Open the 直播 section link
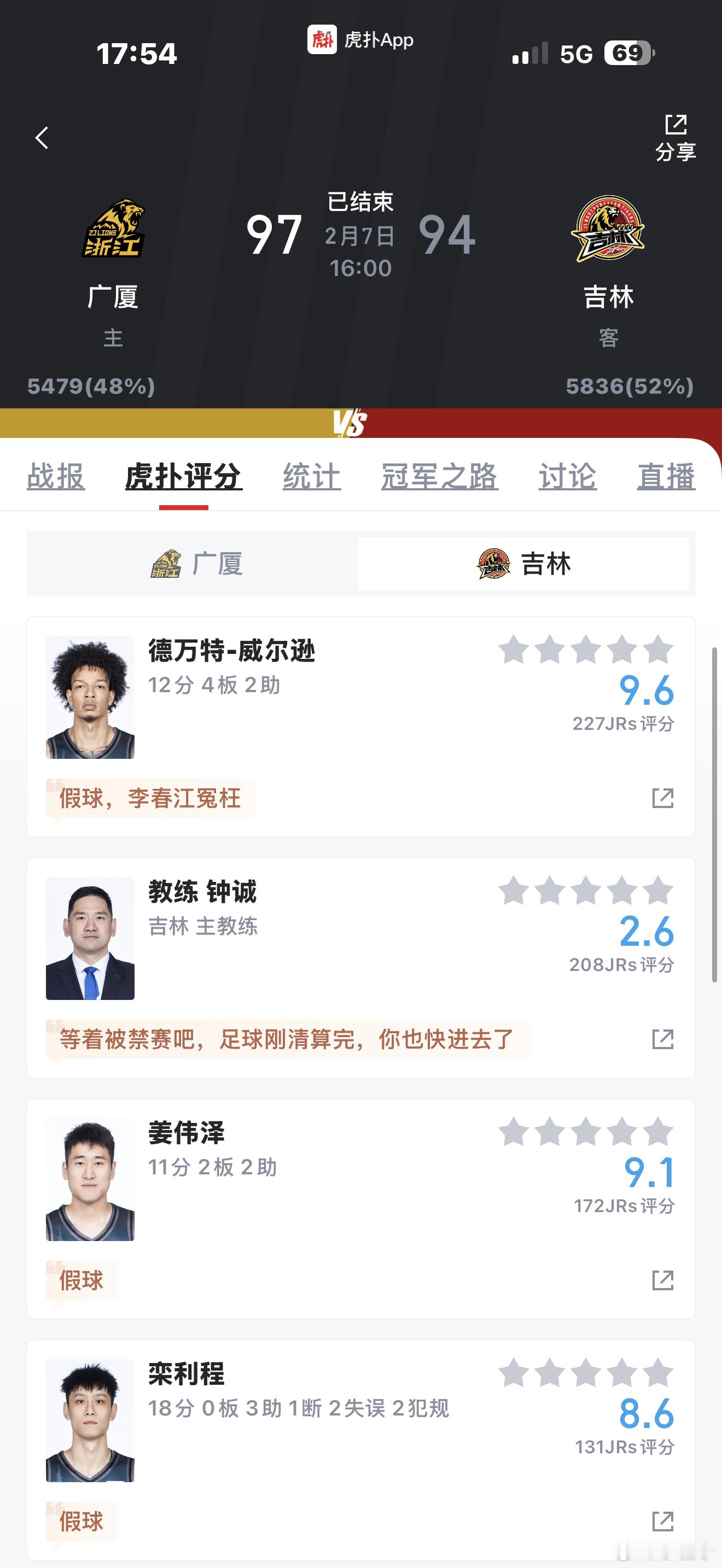 pyautogui.click(x=666, y=477)
